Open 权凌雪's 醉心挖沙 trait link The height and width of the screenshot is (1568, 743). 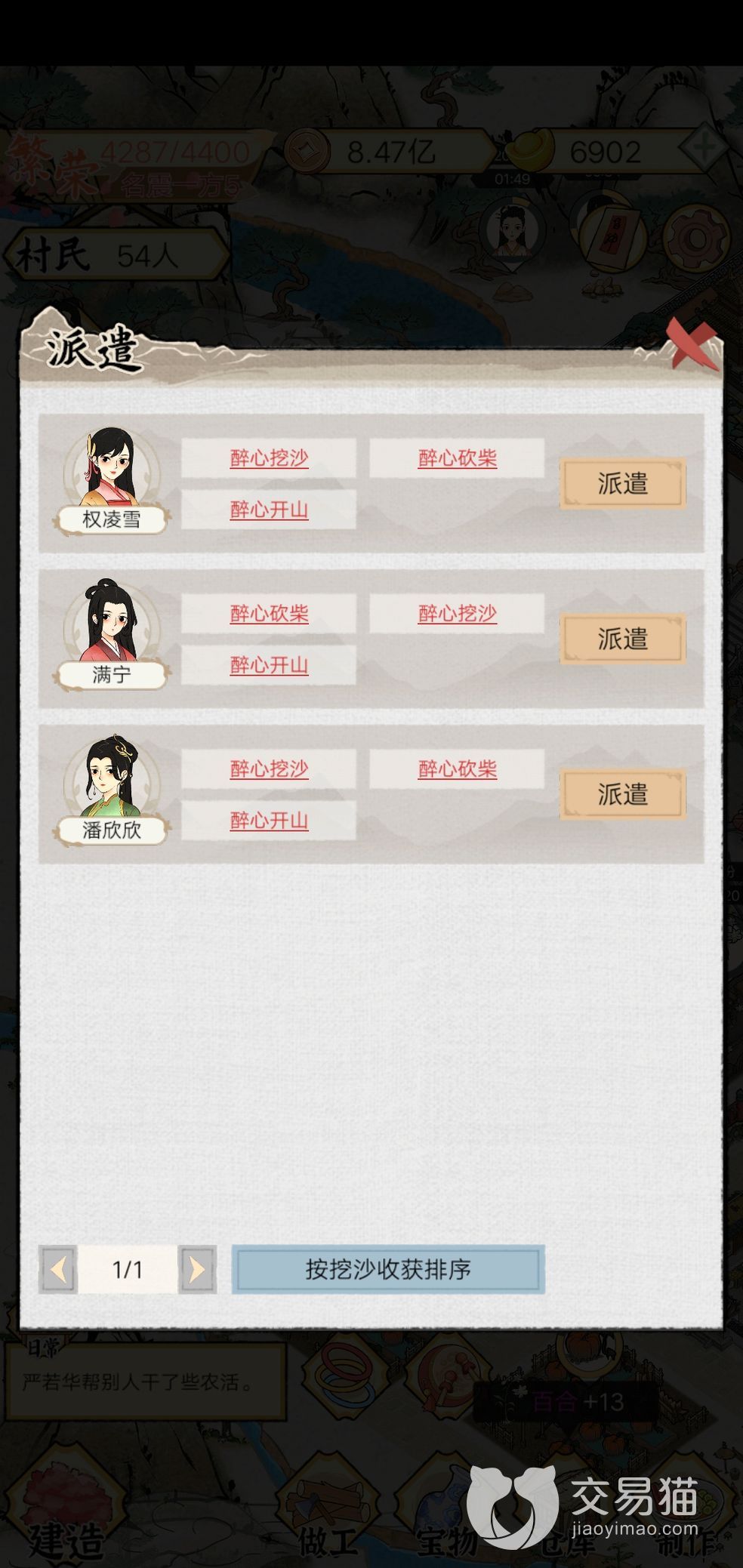point(269,458)
